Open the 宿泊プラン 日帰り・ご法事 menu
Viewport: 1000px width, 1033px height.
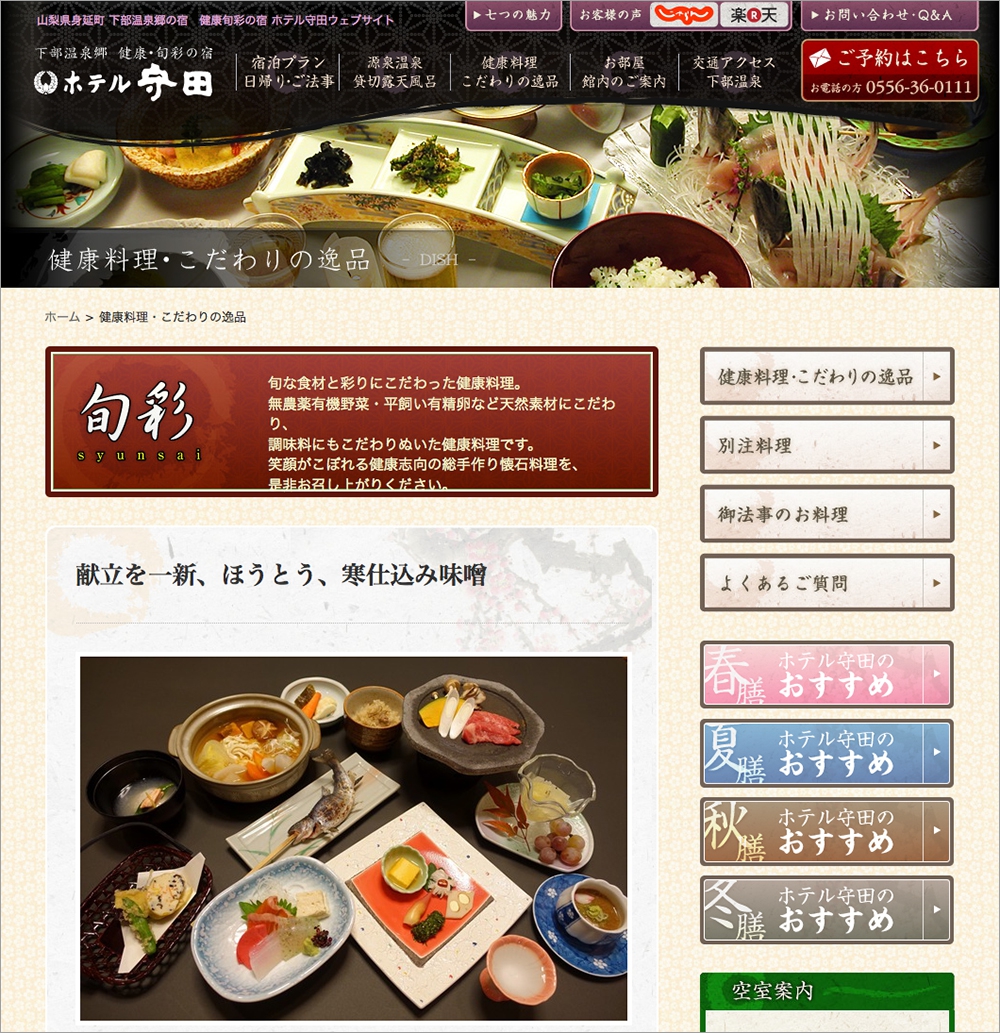pos(289,72)
